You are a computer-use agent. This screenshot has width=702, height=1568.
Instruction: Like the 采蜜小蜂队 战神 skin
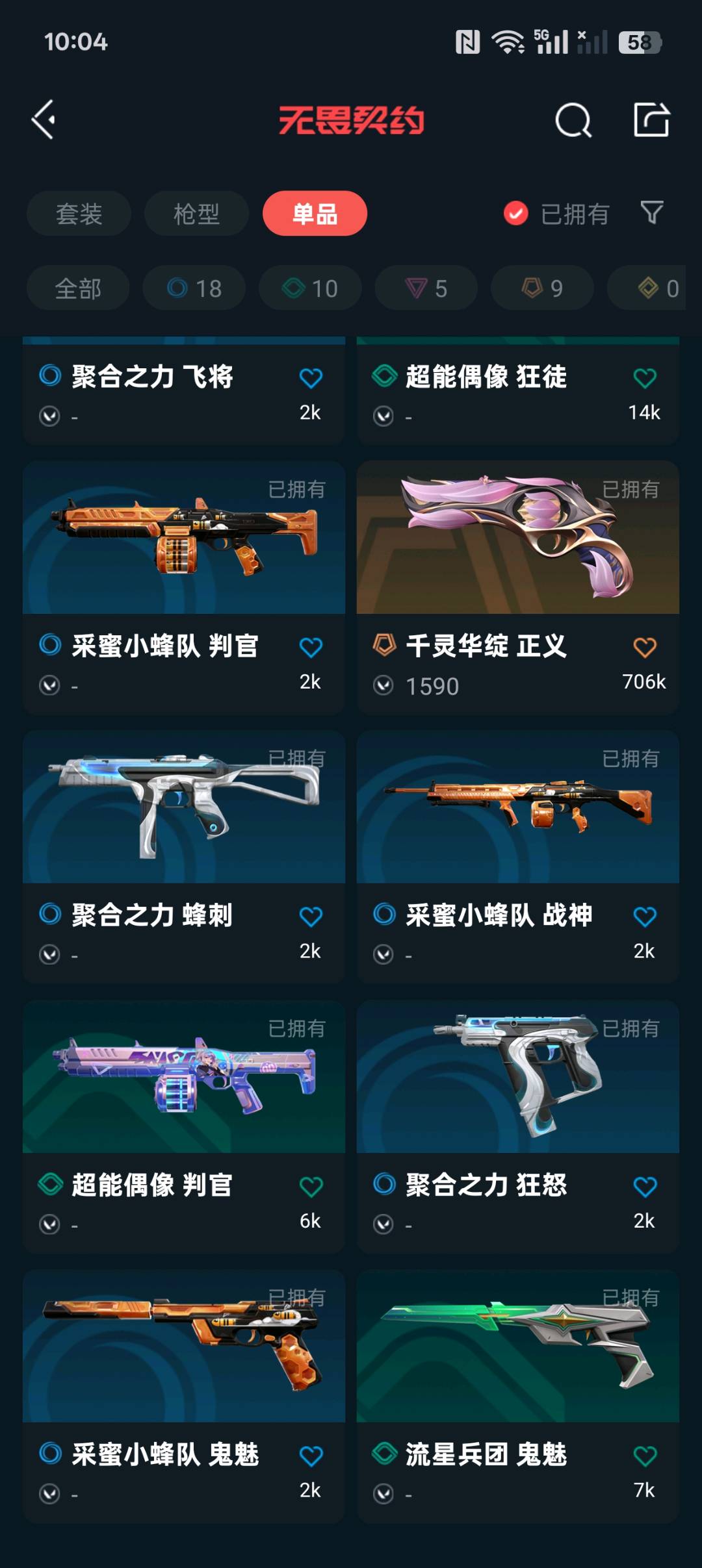pyautogui.click(x=644, y=917)
